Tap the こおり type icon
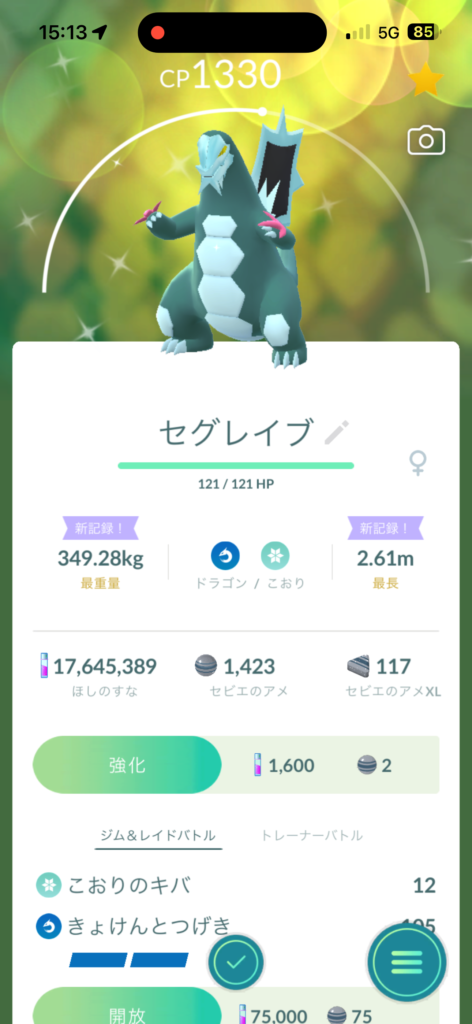 (275, 556)
